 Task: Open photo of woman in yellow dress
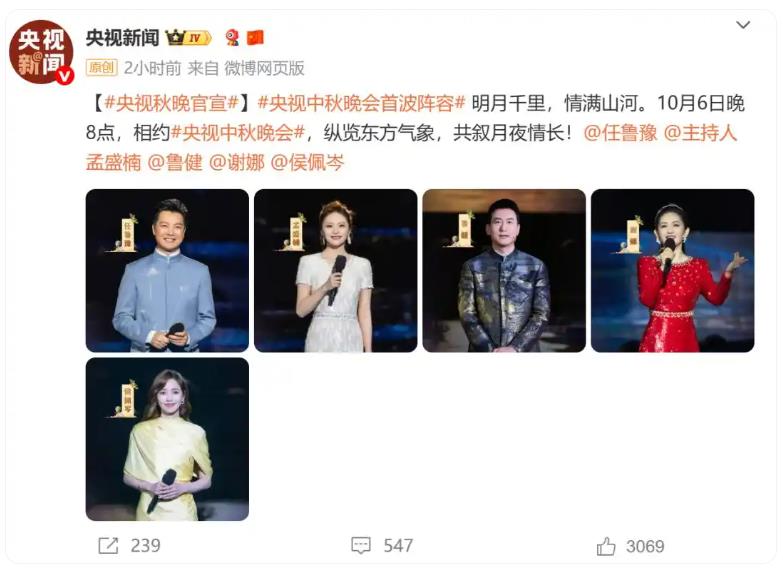pos(167,439)
